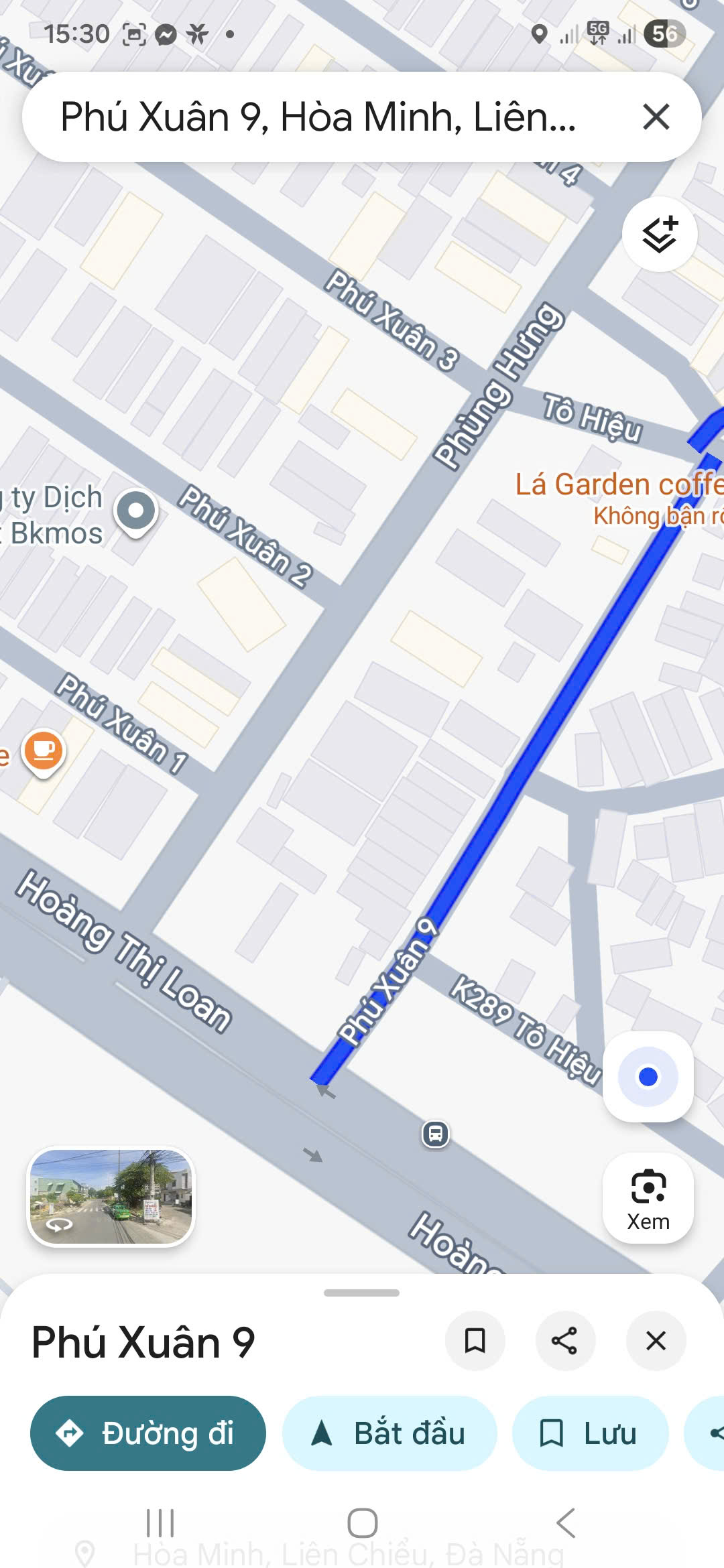Go back using the system back button

(565, 1523)
